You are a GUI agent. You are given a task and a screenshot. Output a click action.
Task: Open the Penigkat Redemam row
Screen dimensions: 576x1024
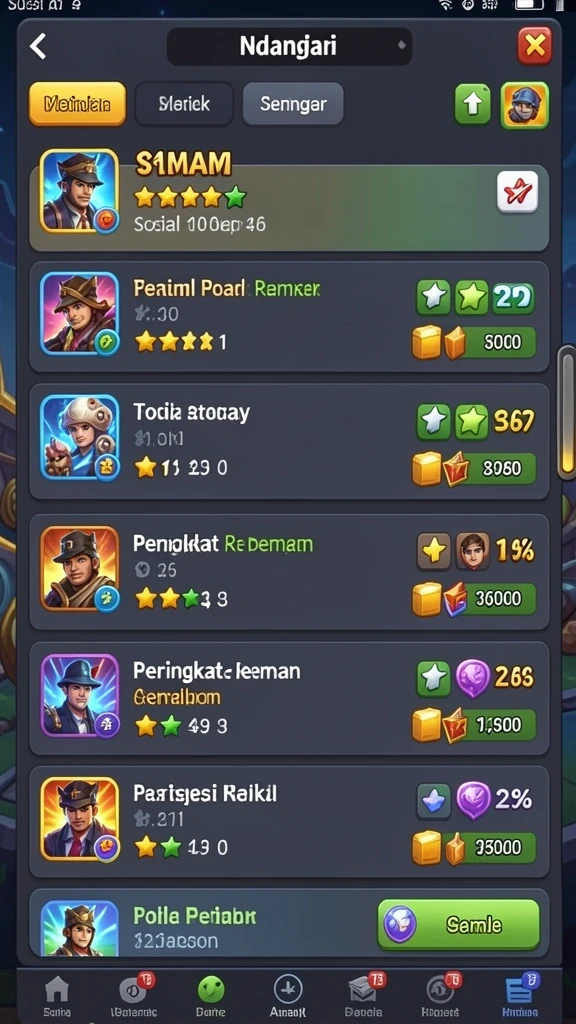[x=289, y=572]
